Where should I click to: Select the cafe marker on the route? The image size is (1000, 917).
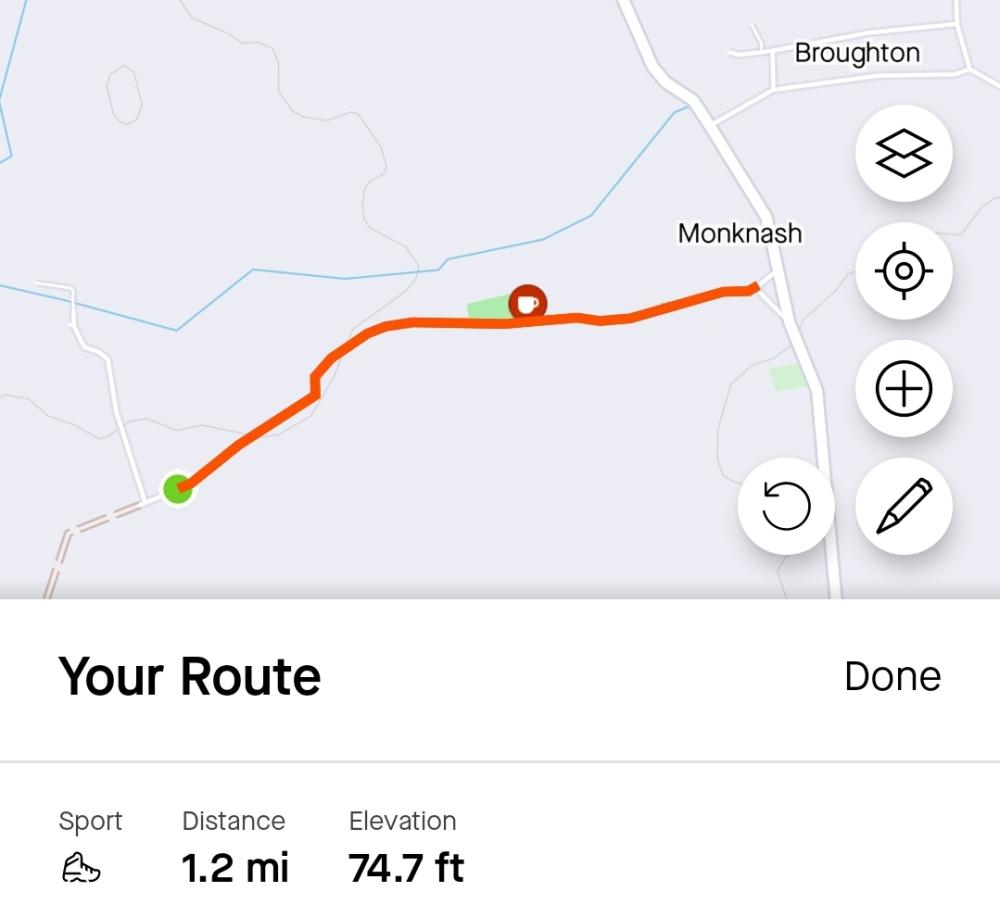(527, 302)
